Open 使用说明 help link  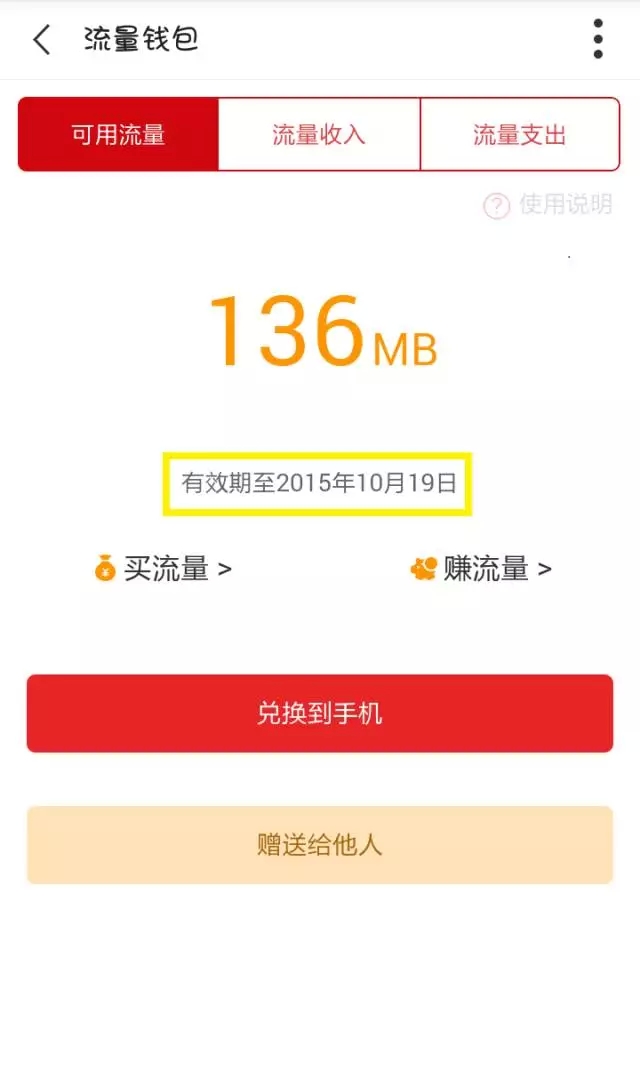coord(548,205)
